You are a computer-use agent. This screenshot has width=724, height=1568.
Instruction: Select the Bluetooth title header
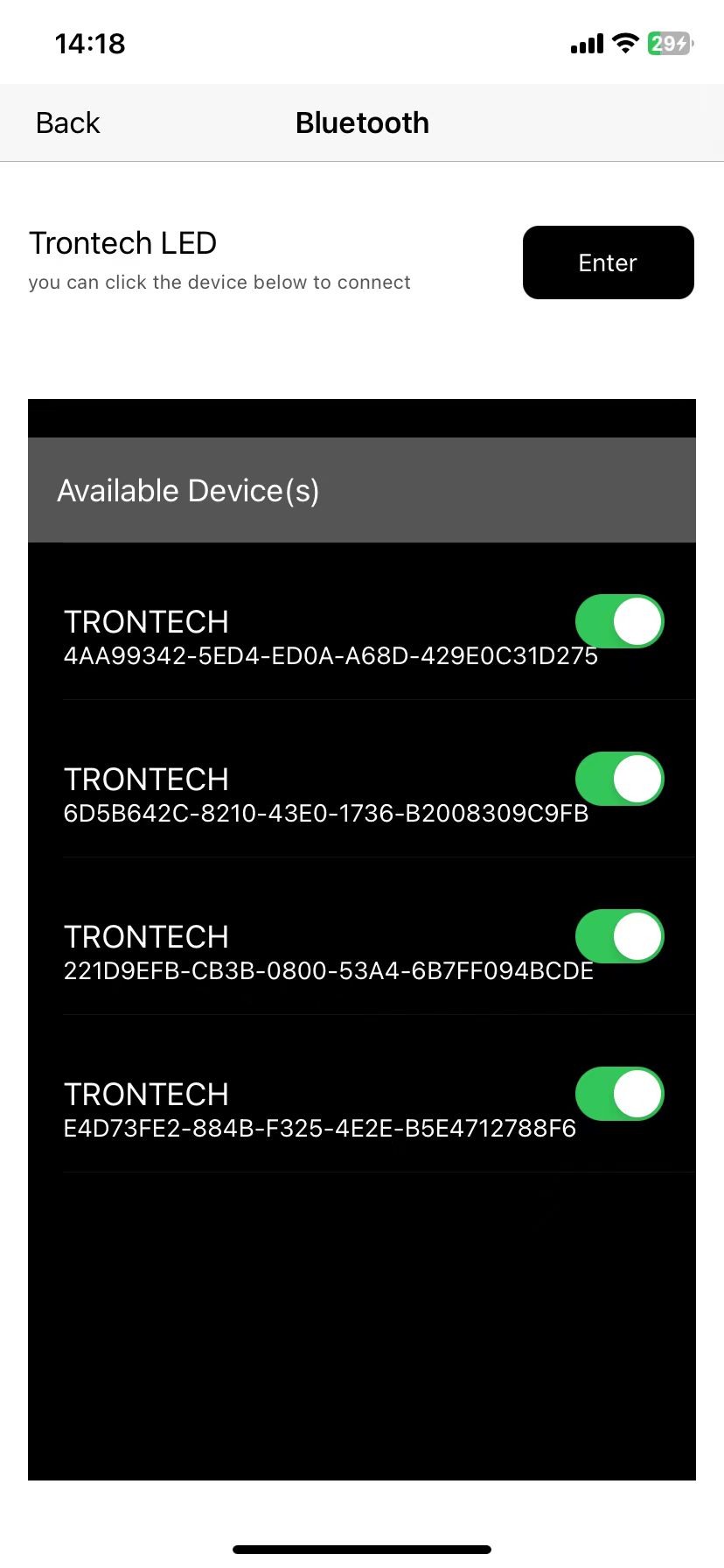pyautogui.click(x=362, y=122)
